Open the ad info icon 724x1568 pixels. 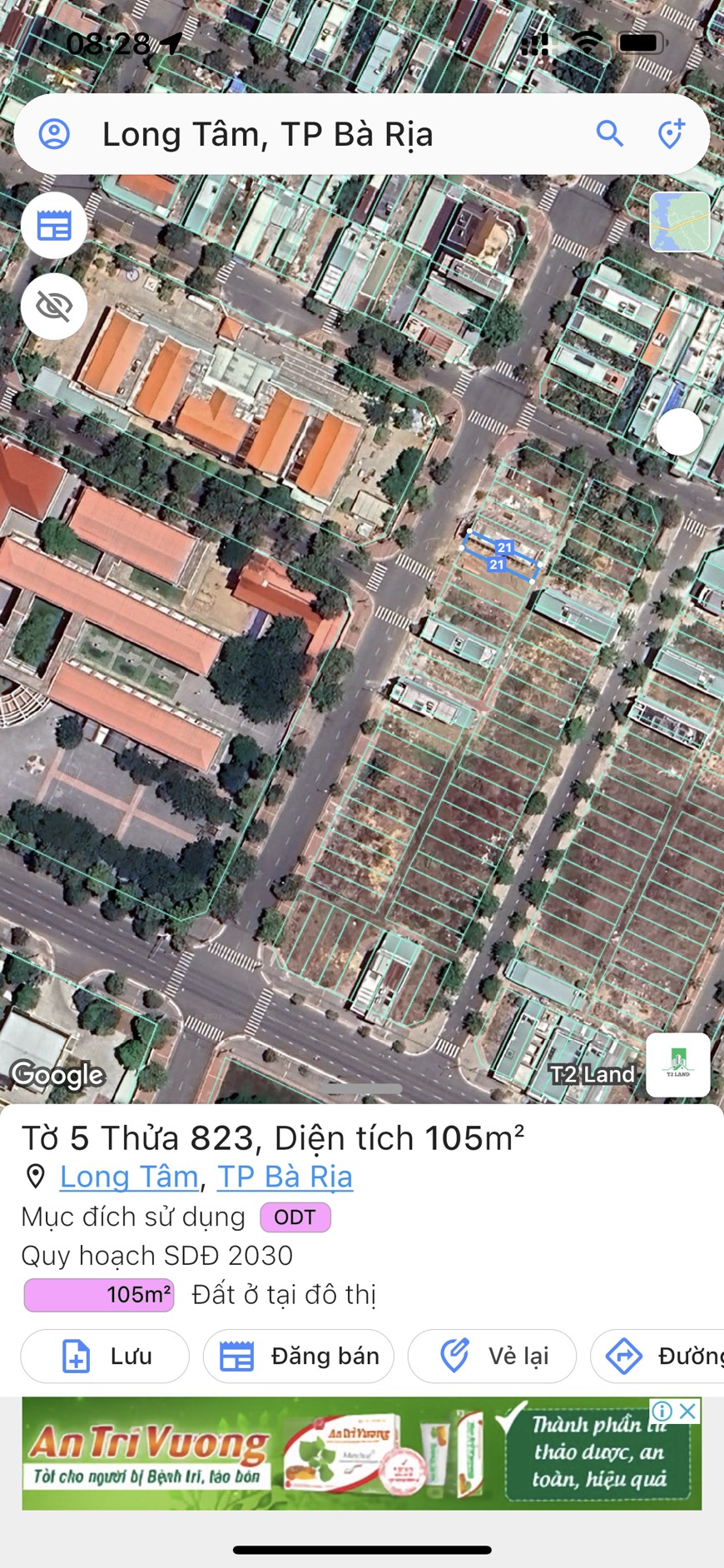(662, 1411)
